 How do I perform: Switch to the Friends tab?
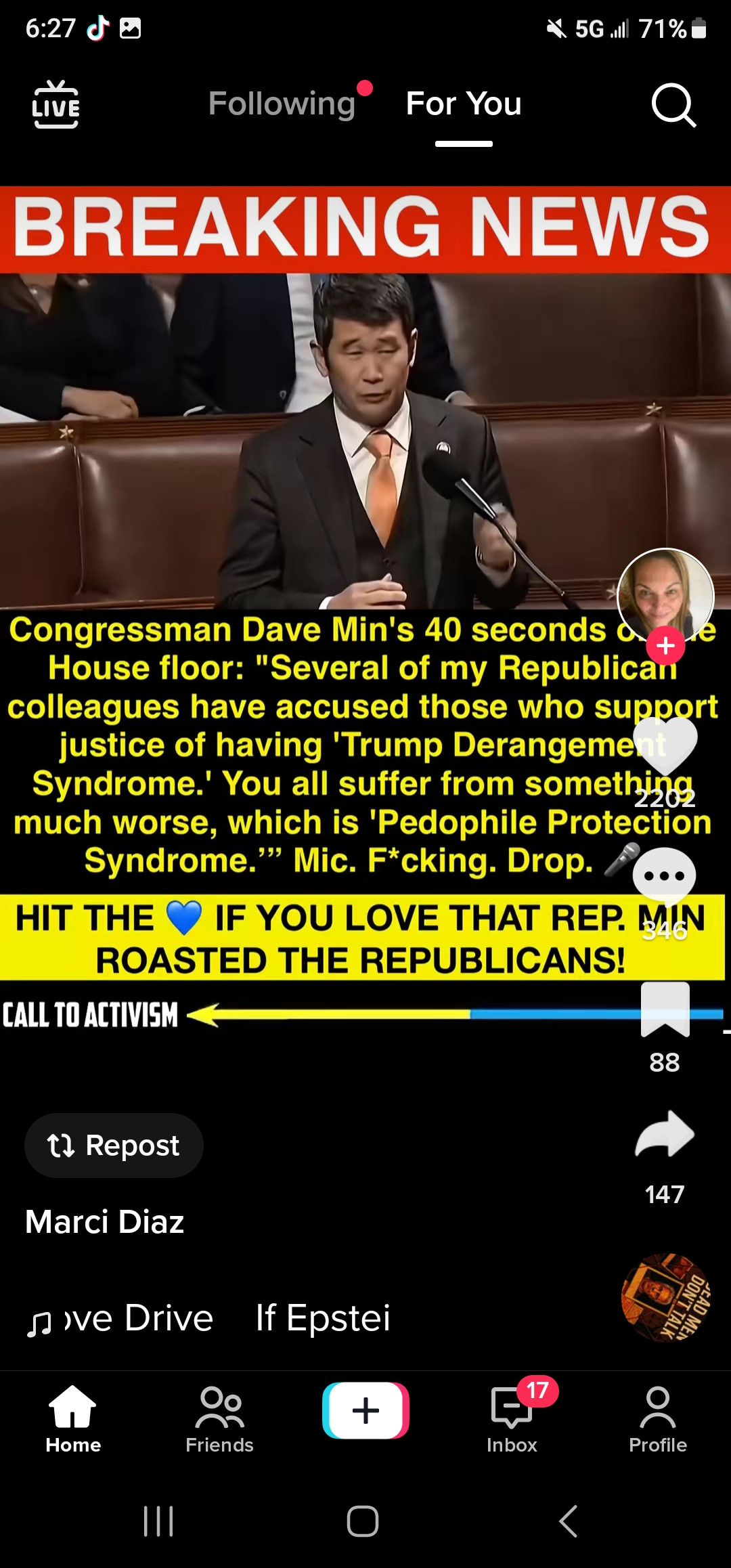pos(219,1419)
